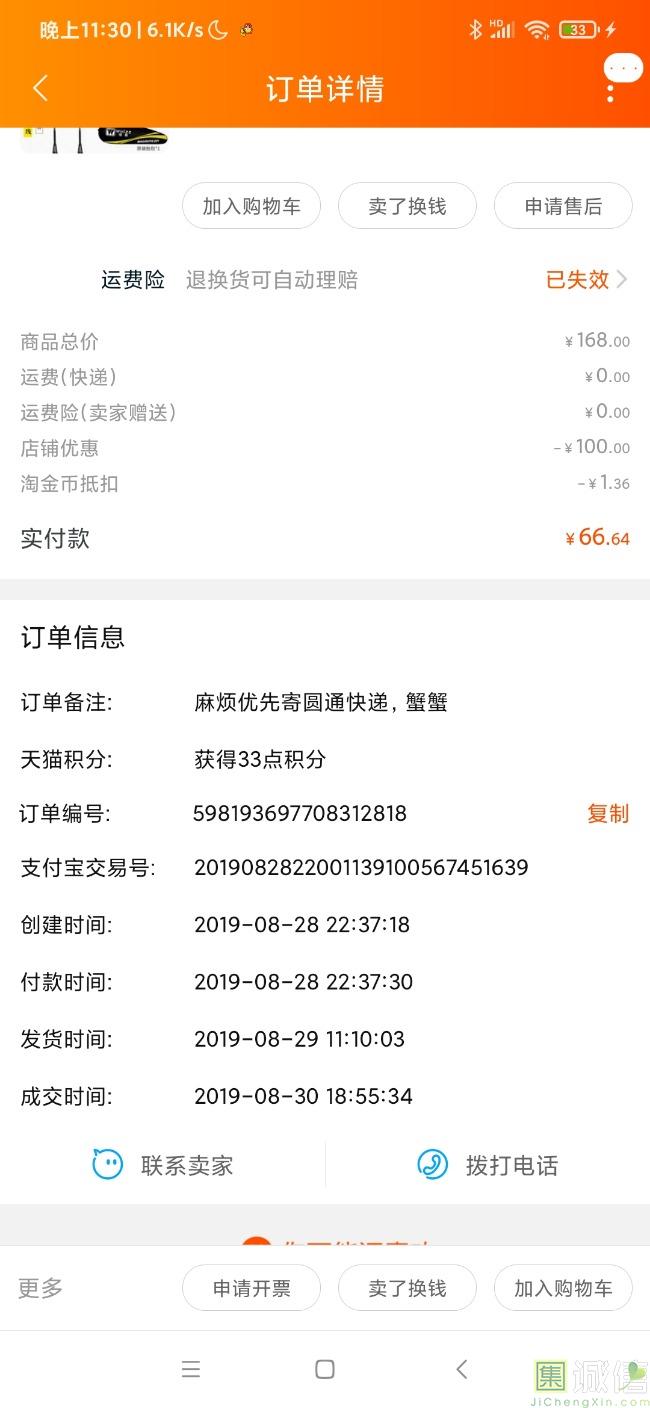The image size is (650, 1408).
Task: Open the 运费险 row marked 已失效
Action: pos(586,280)
